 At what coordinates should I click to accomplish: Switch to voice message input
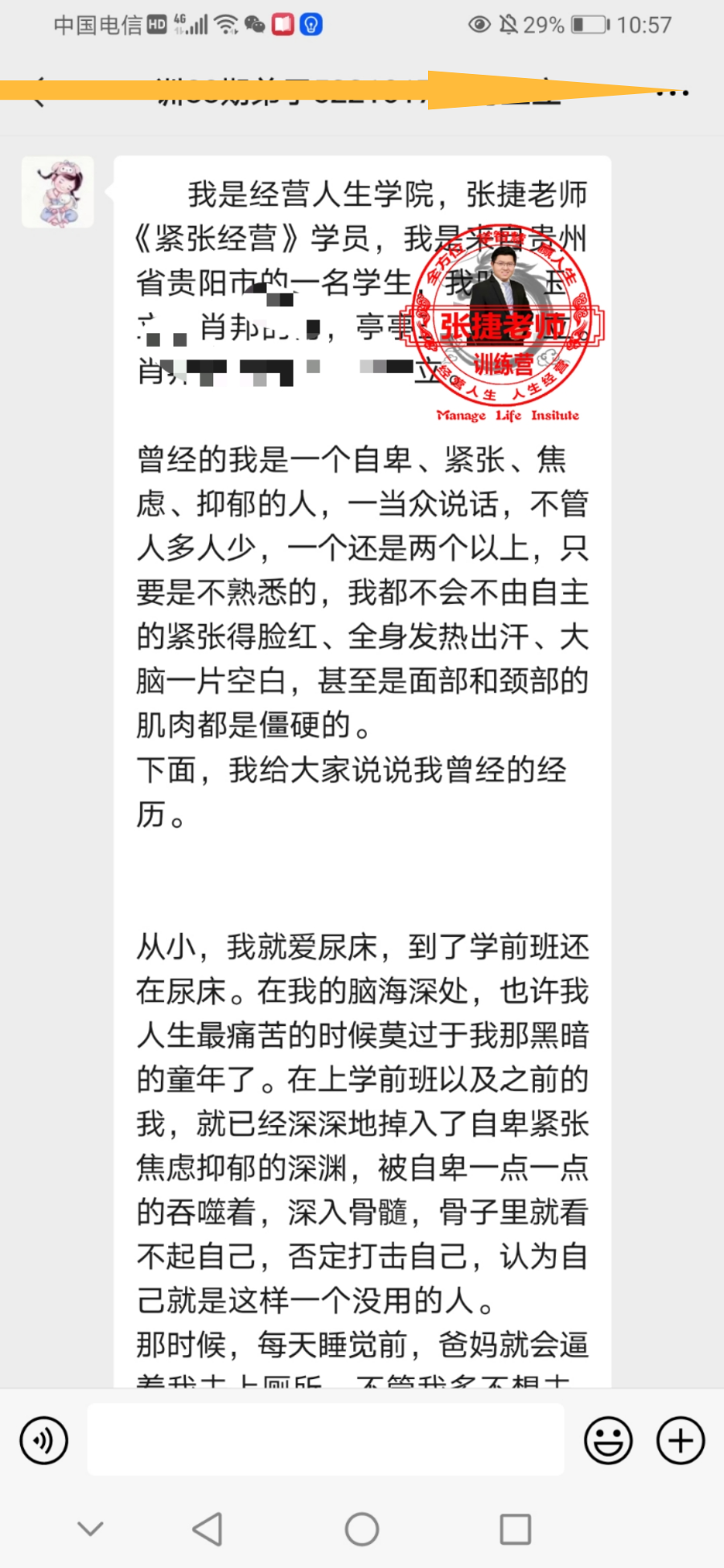pyautogui.click(x=44, y=1440)
